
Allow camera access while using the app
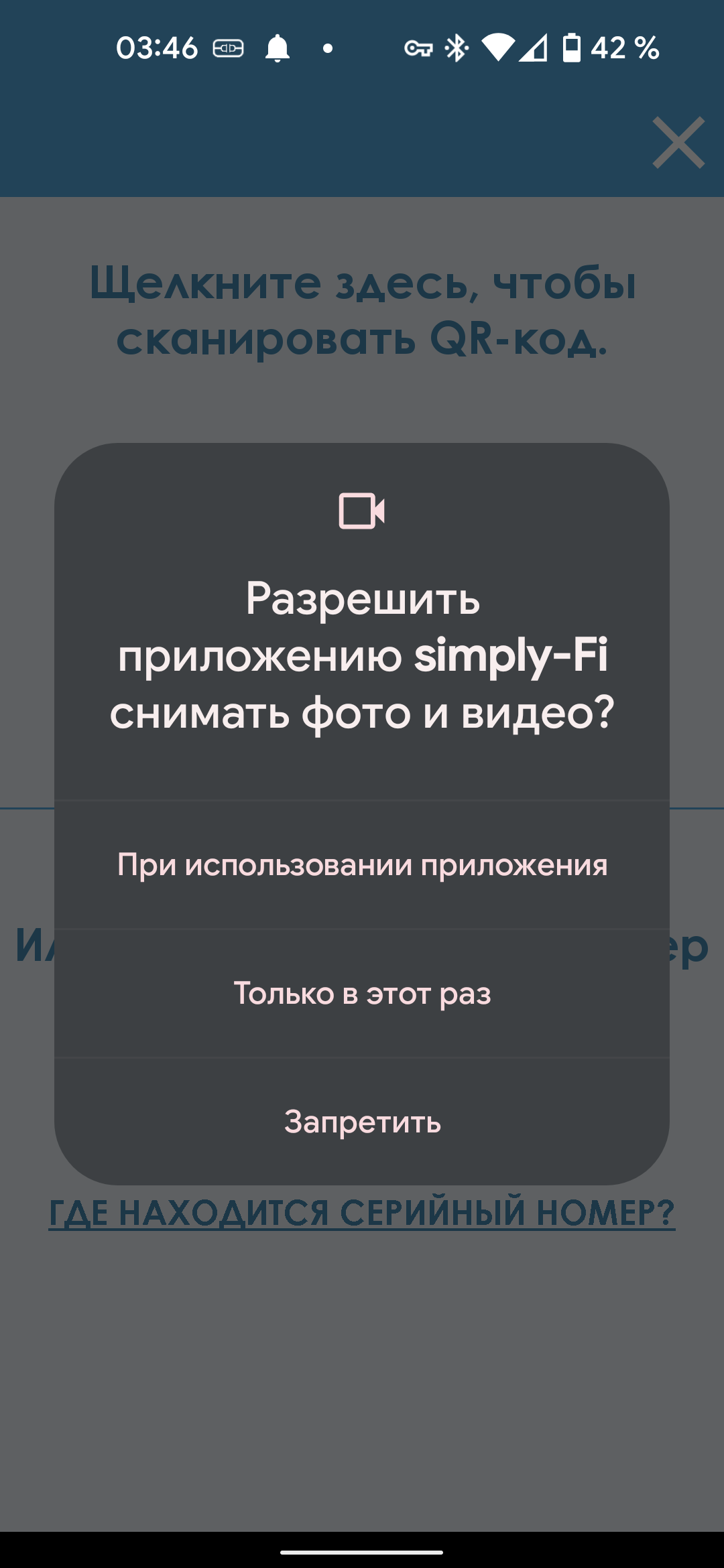click(362, 864)
